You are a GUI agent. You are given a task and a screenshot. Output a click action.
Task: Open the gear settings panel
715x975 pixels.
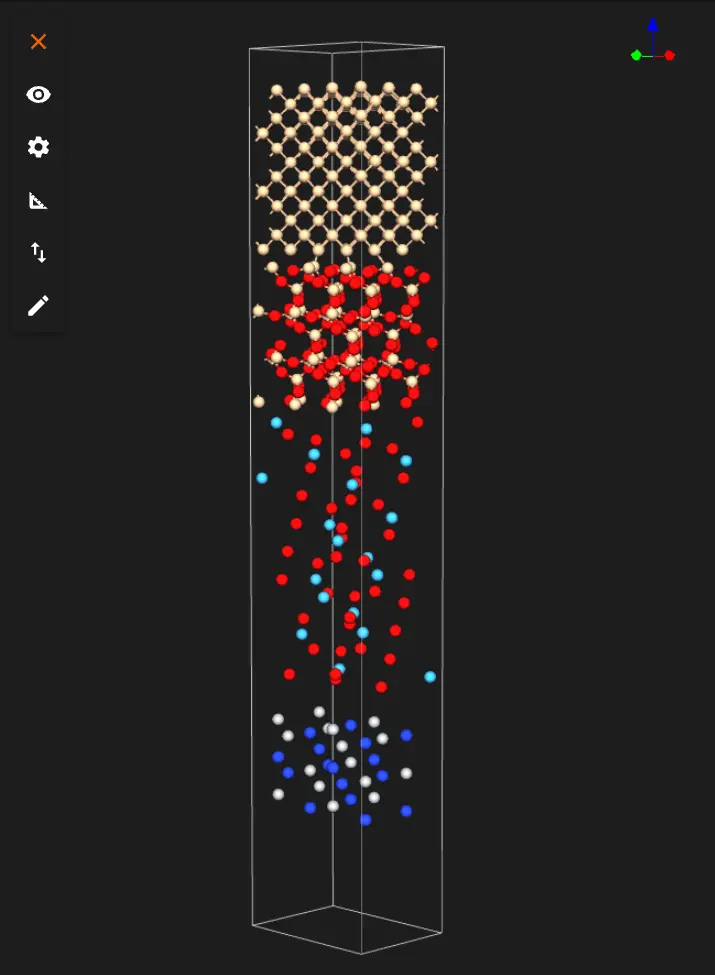(38, 148)
